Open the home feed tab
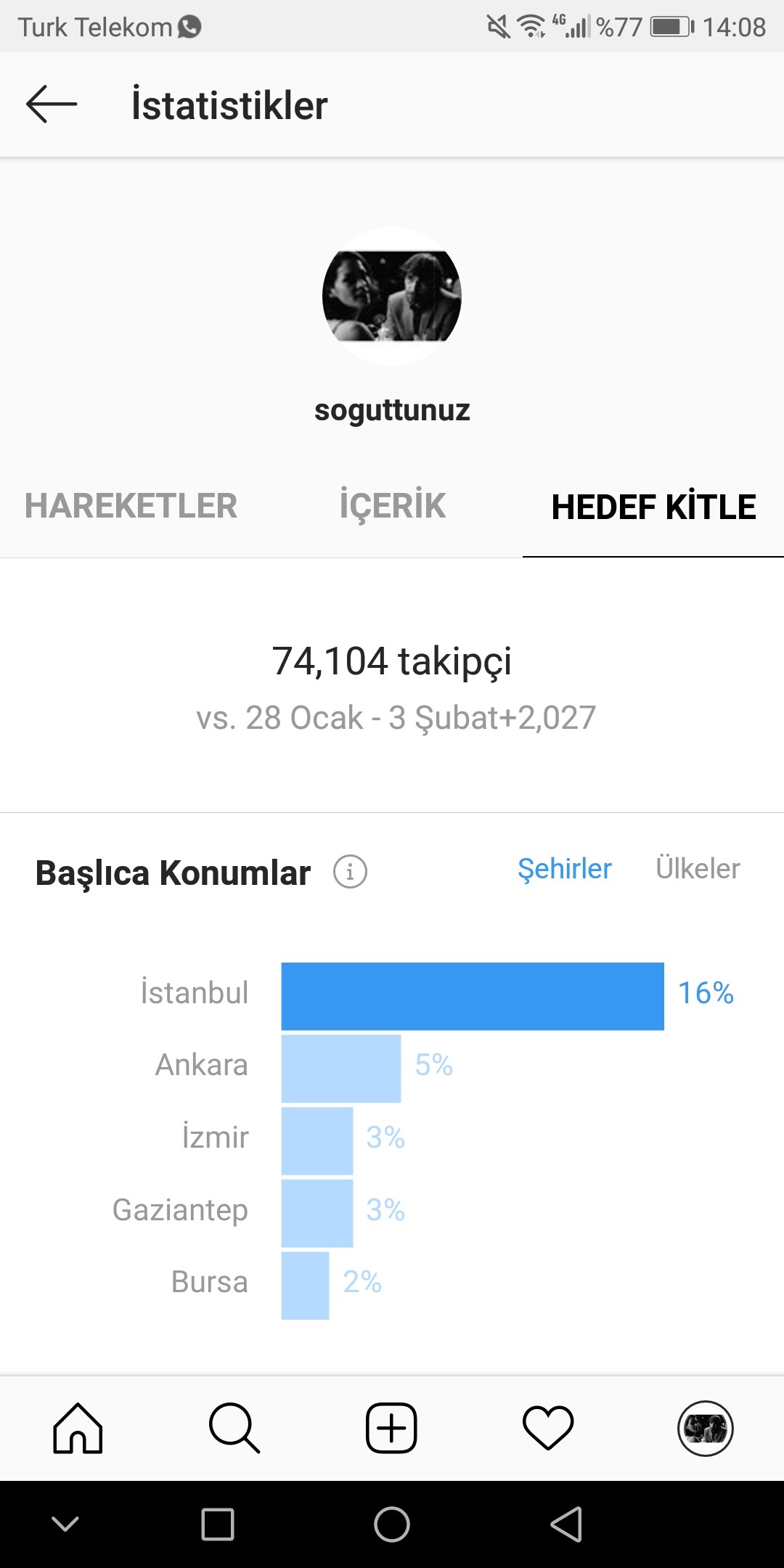 tap(78, 1428)
